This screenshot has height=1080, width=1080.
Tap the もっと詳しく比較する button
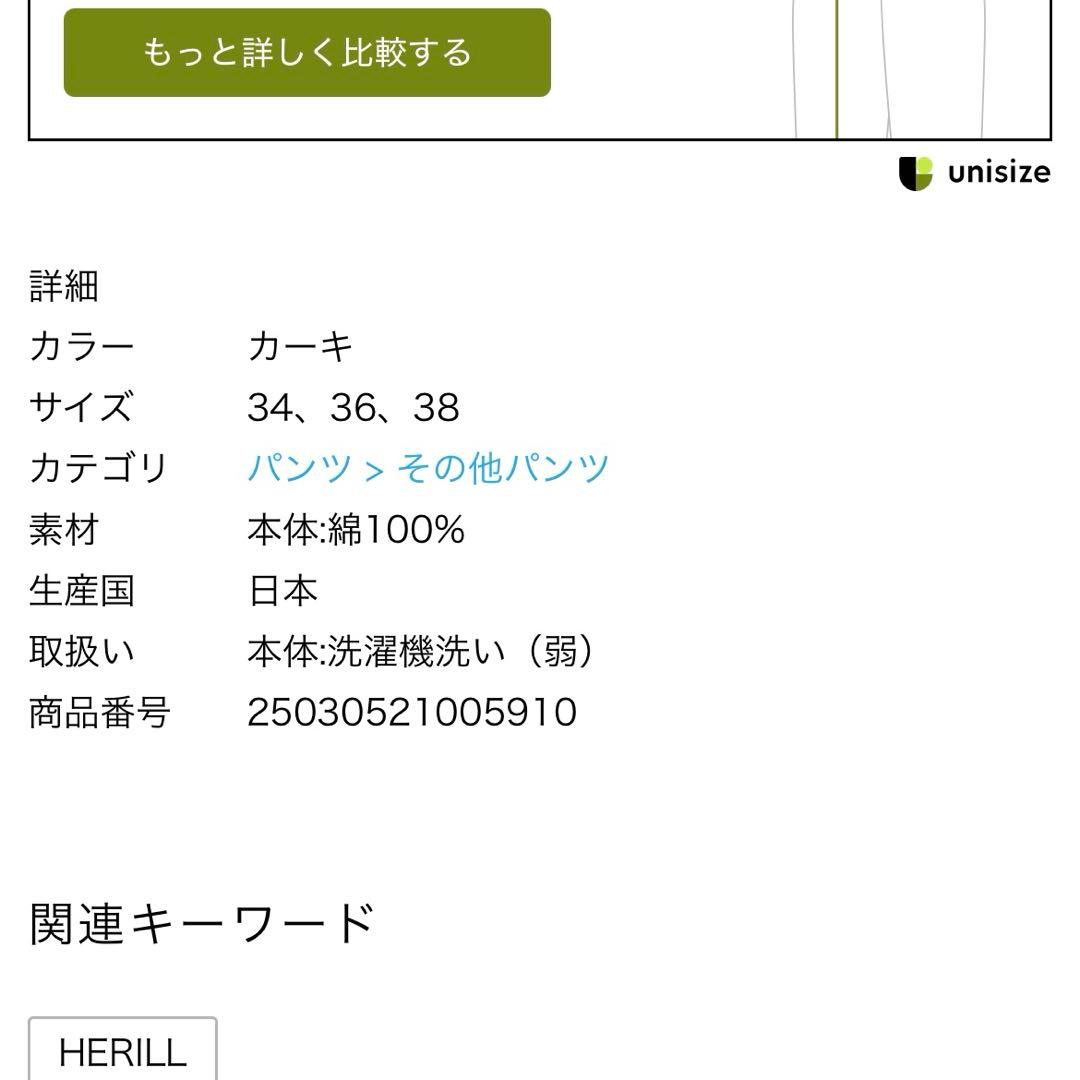(x=307, y=52)
